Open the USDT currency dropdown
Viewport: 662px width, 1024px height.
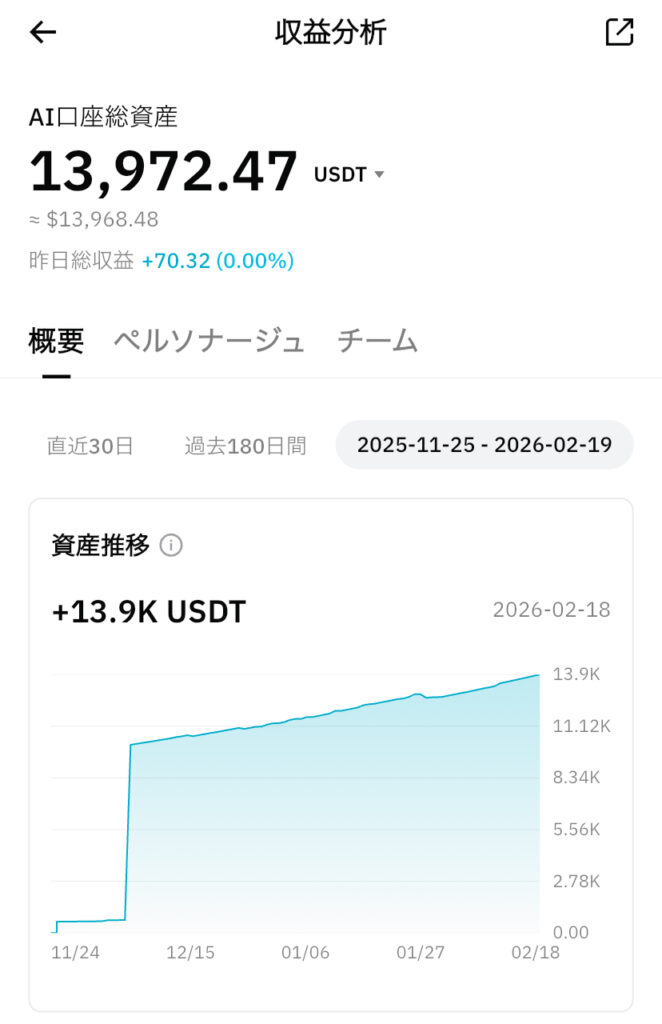coord(349,174)
